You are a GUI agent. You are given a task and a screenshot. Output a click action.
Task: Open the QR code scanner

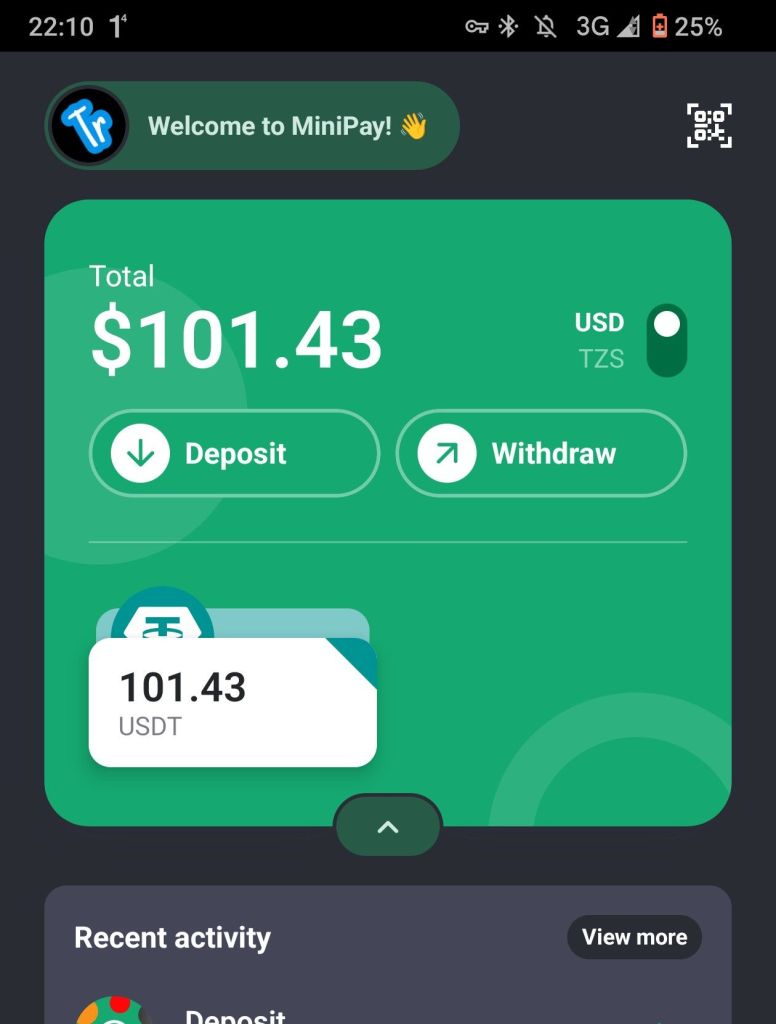click(x=709, y=126)
